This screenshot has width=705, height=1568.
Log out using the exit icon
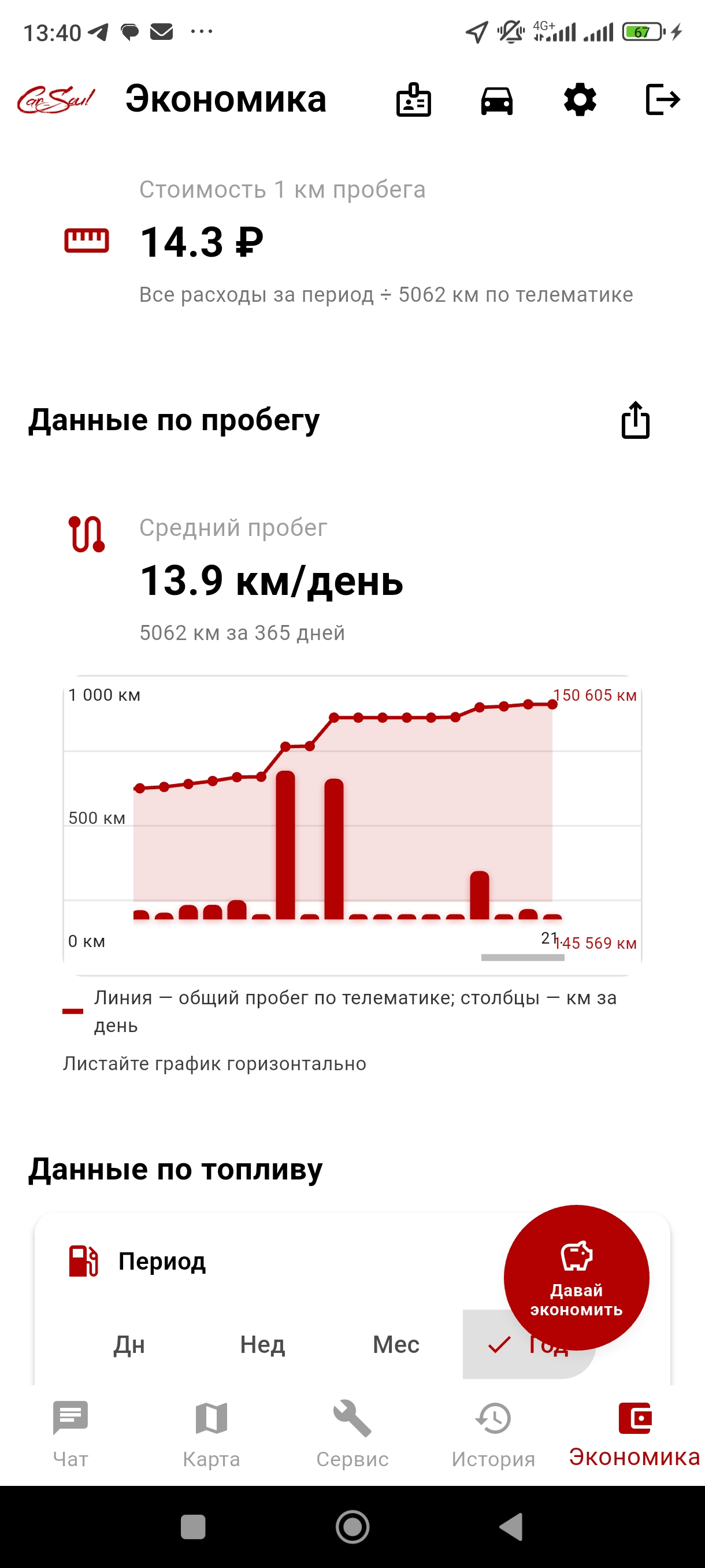tap(662, 99)
